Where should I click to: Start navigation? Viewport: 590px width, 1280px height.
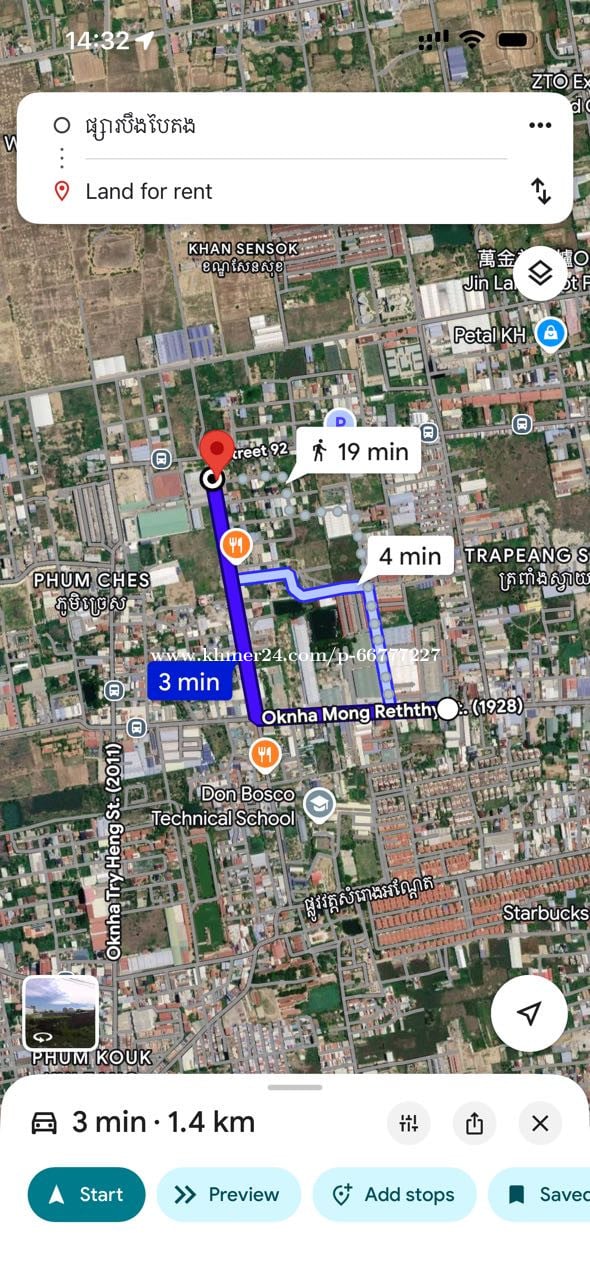click(86, 1194)
